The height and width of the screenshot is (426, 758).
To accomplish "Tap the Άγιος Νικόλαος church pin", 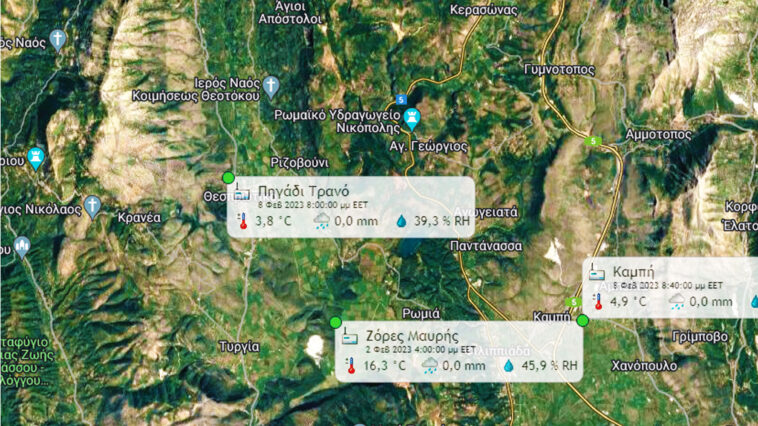I will click(x=92, y=206).
